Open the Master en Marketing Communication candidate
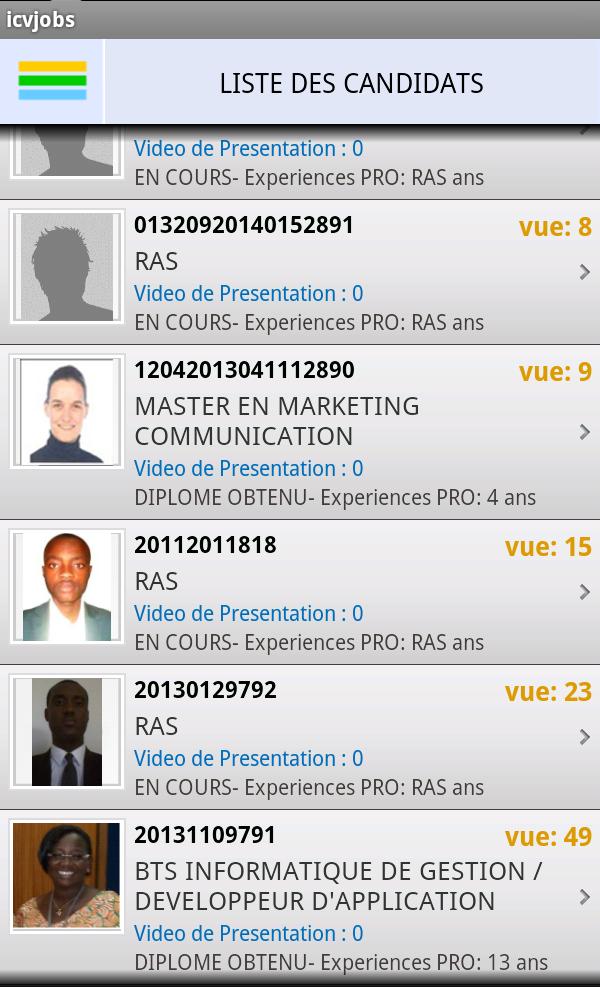 (x=300, y=432)
